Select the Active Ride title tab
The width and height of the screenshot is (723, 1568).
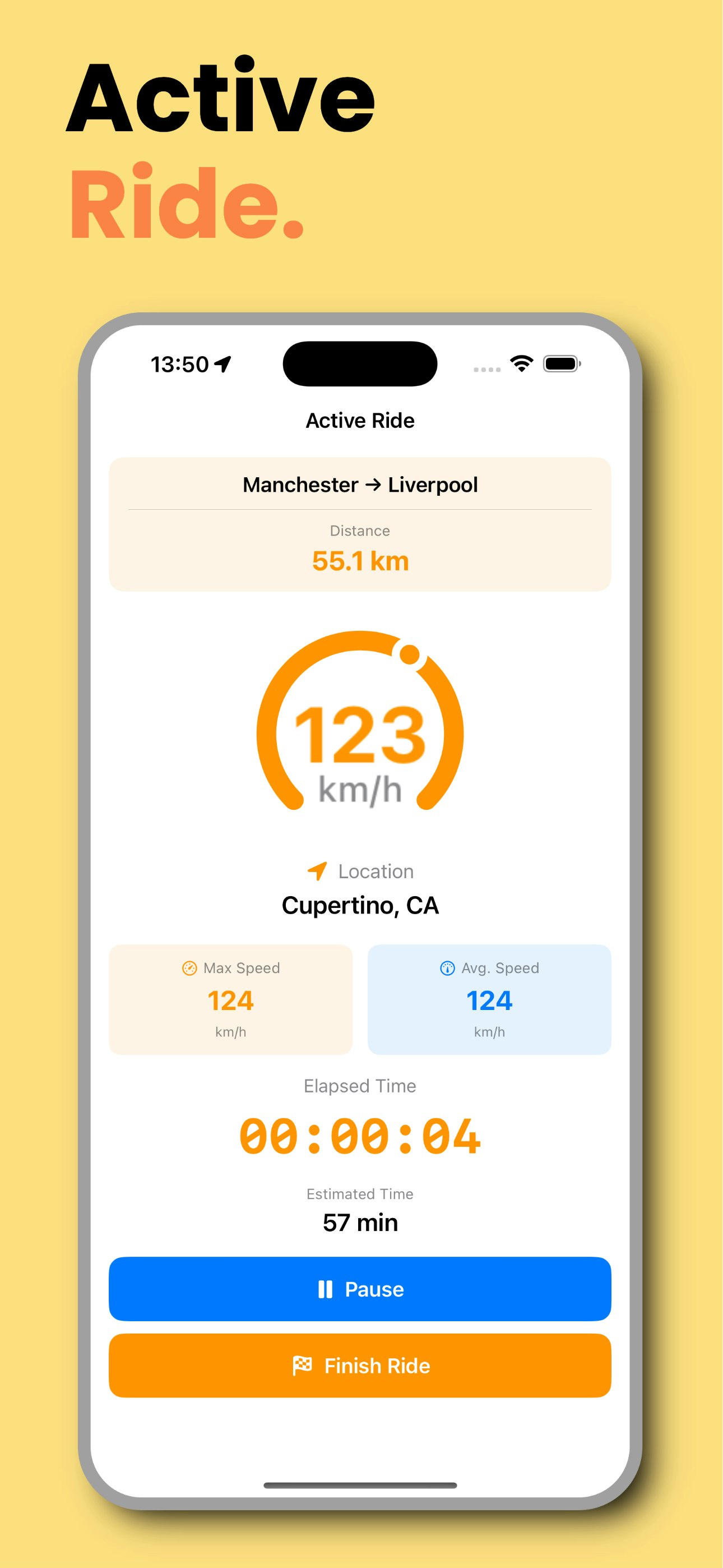pyautogui.click(x=361, y=420)
